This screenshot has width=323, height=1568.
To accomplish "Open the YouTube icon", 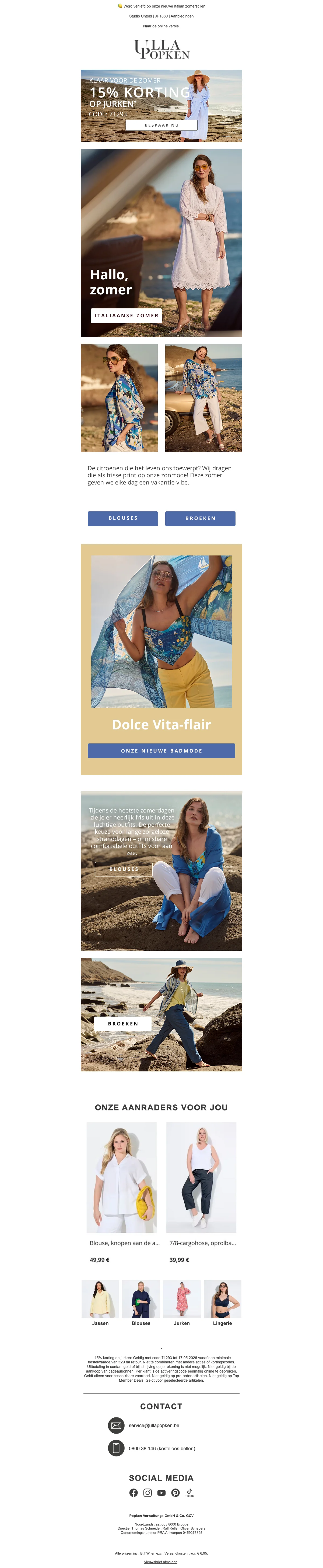I will click(x=161, y=1492).
